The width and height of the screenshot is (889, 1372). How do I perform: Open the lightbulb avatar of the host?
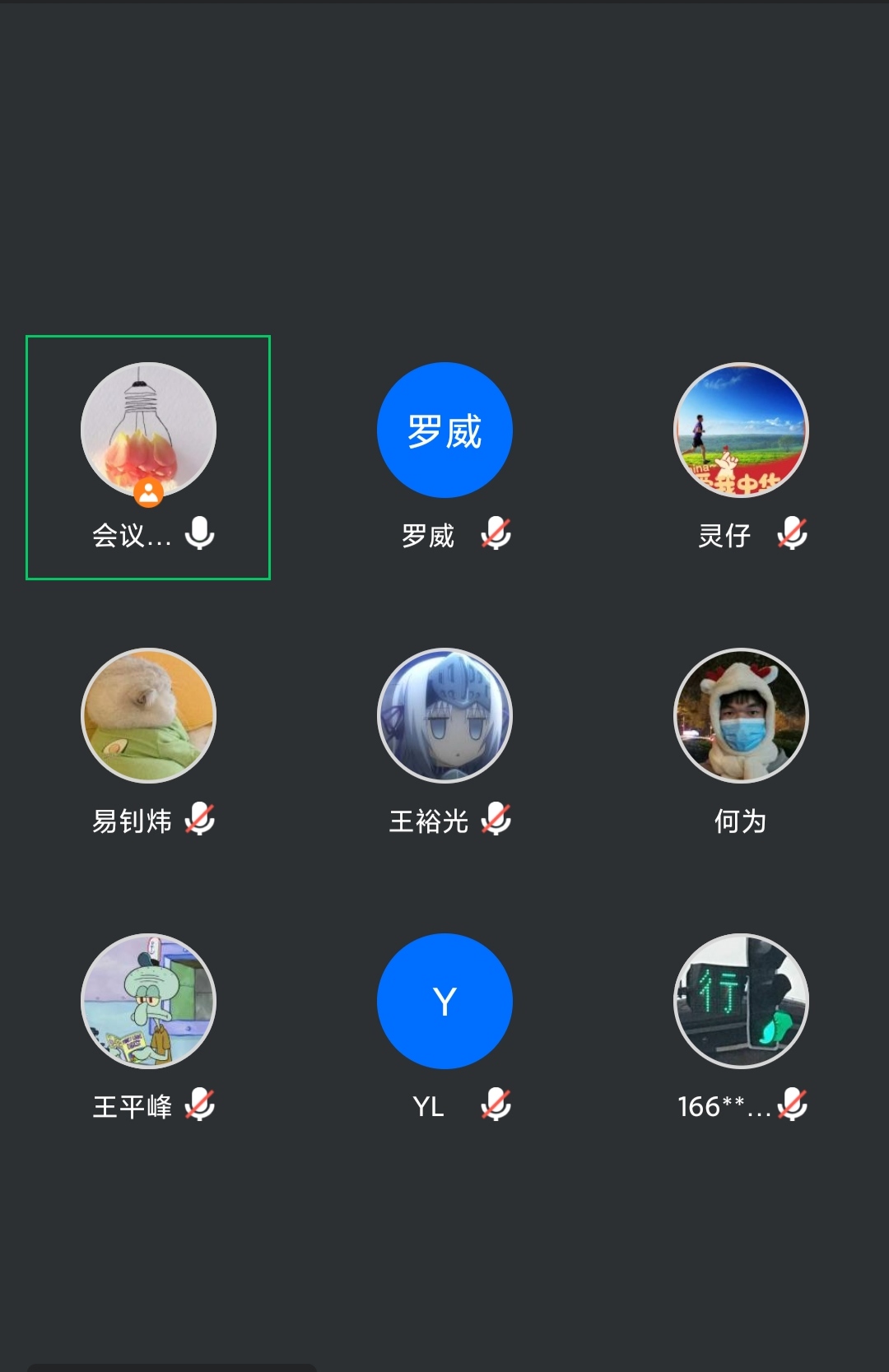[148, 429]
